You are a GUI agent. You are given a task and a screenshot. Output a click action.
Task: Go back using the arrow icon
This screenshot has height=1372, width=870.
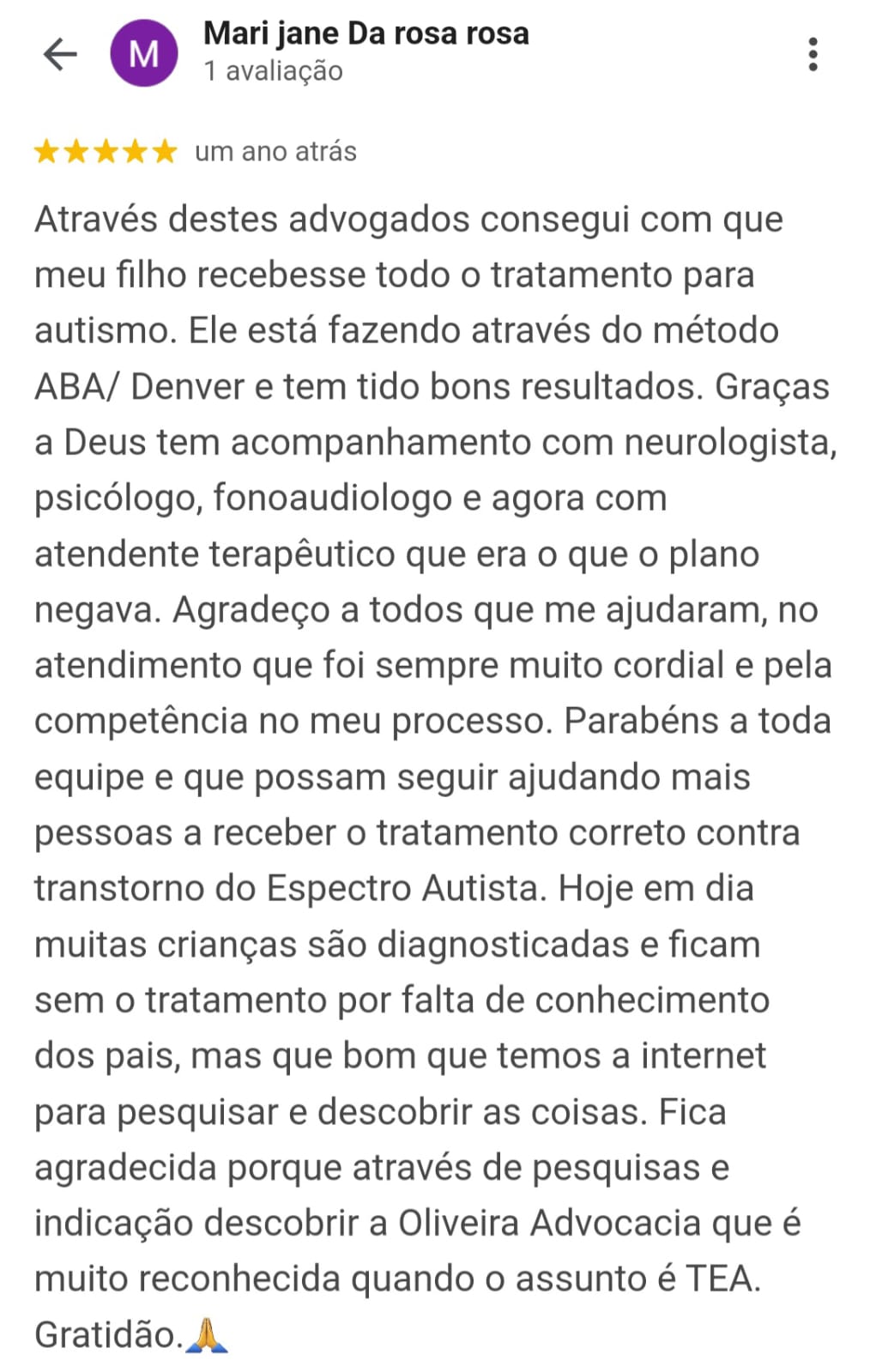[x=60, y=54]
